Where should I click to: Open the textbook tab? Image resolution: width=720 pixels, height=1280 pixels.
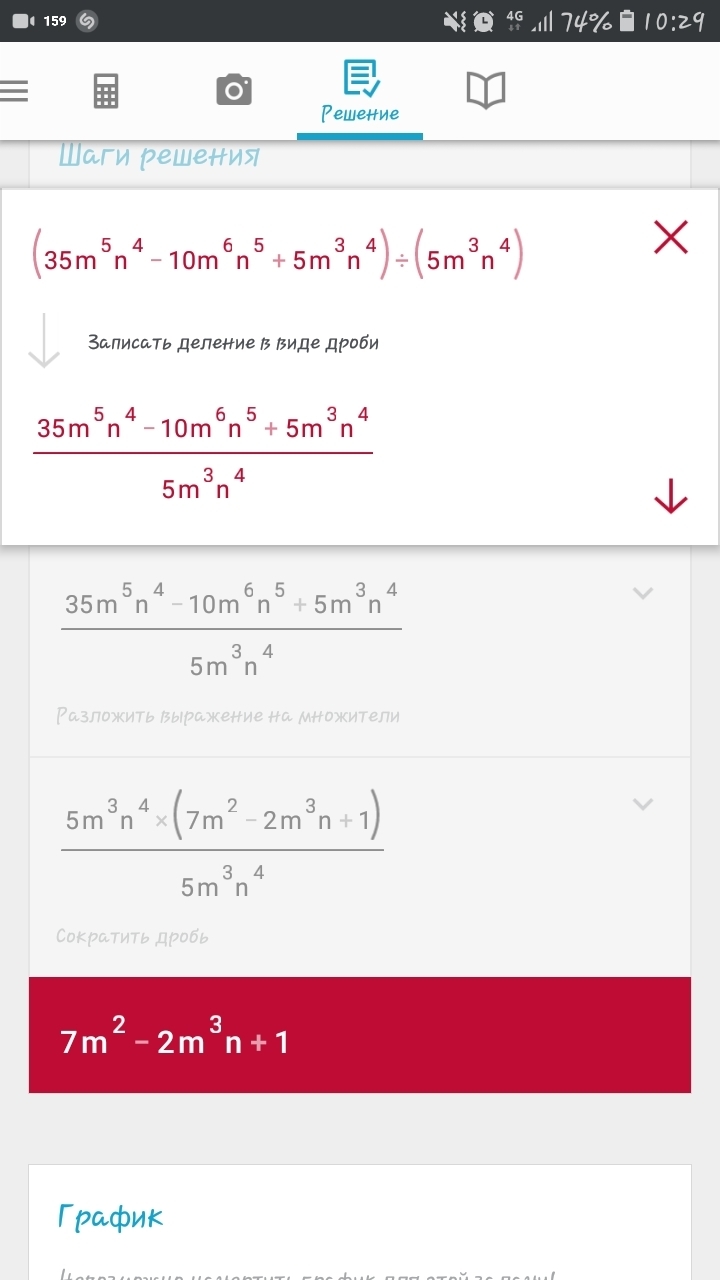(486, 91)
